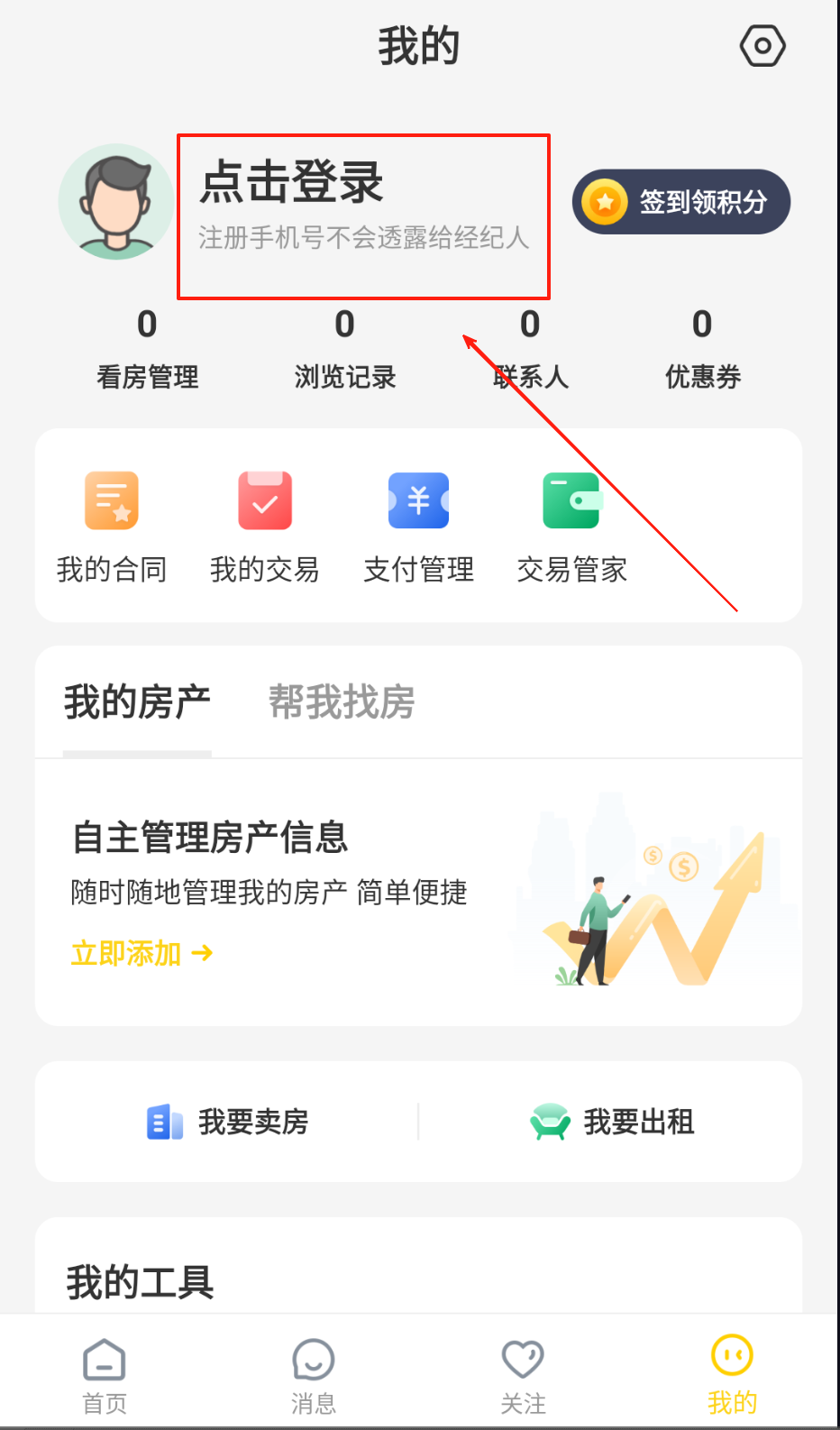Open 支付管理
The image size is (840, 1430).
click(x=418, y=527)
